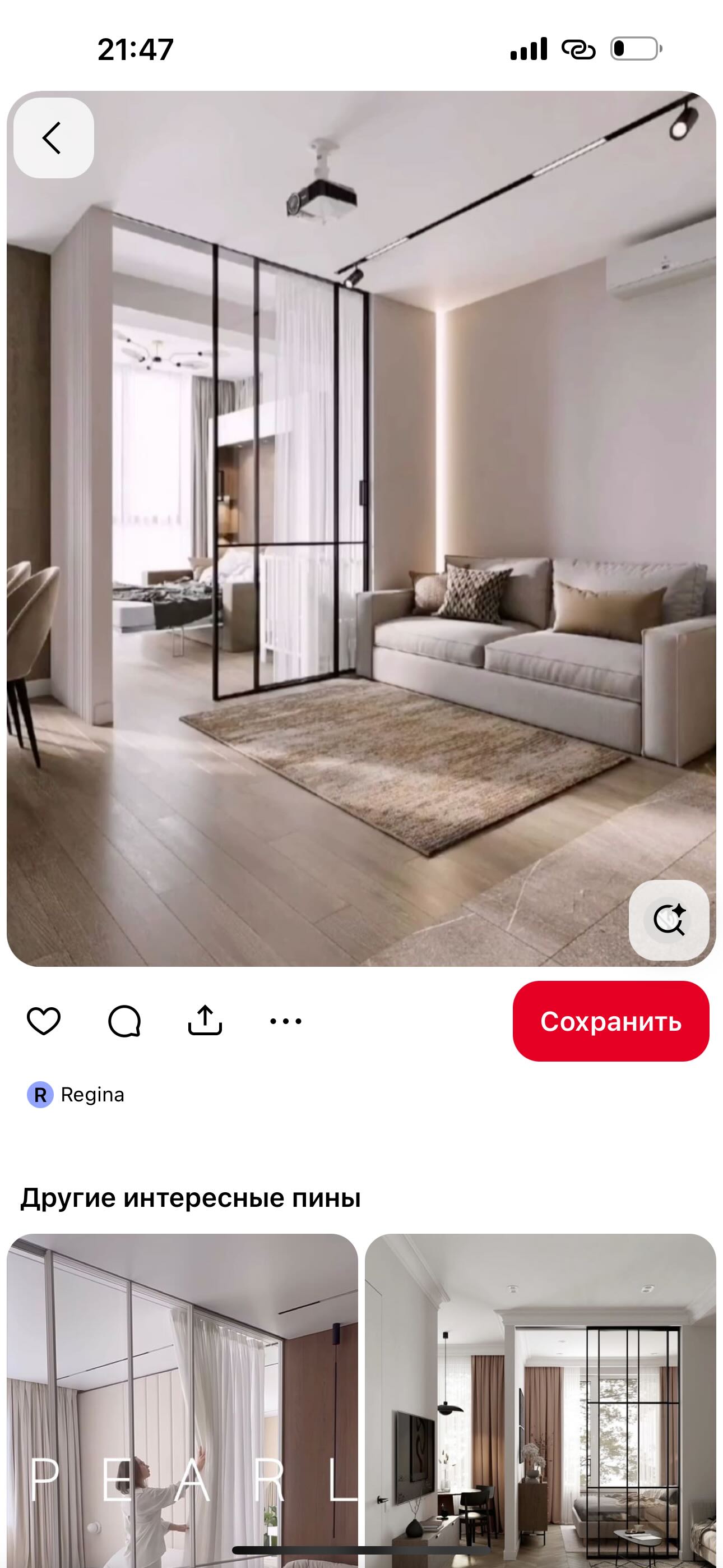Share this pin
This screenshot has width=723, height=1568.
(x=205, y=1021)
